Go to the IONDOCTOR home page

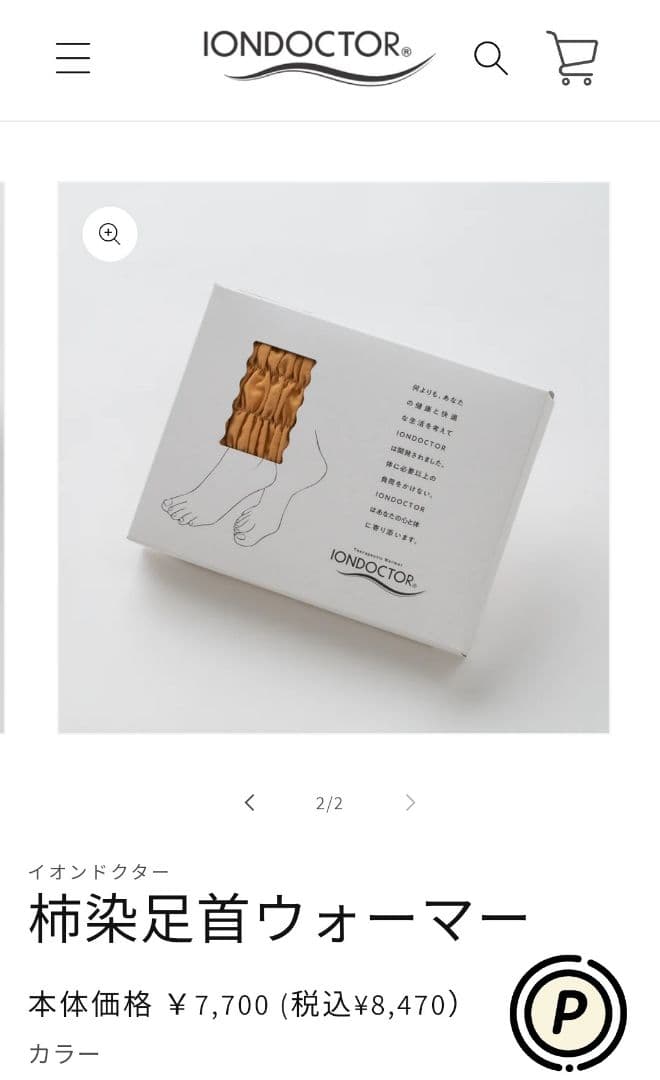click(318, 56)
